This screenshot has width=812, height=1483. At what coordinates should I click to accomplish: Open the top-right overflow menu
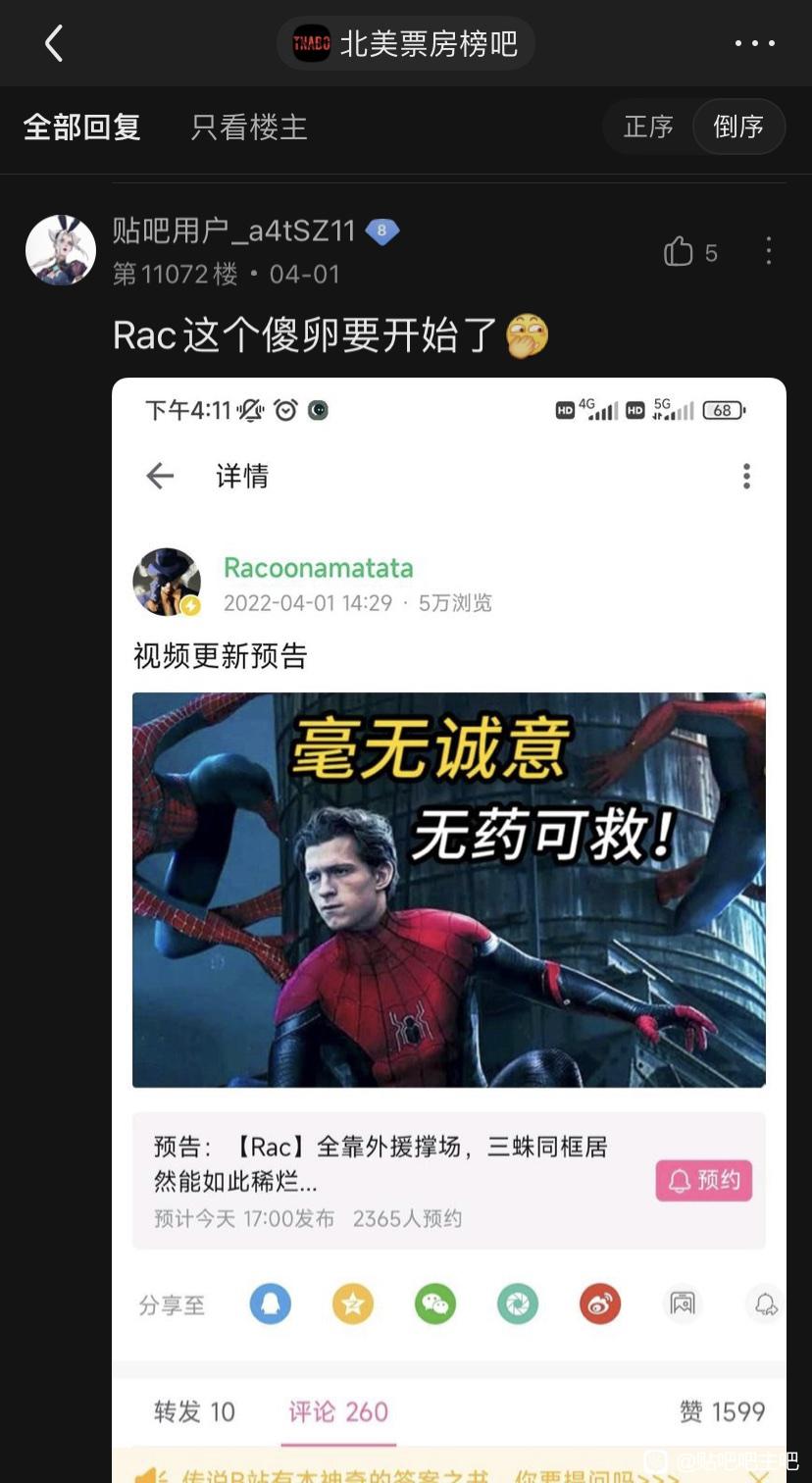click(x=755, y=43)
